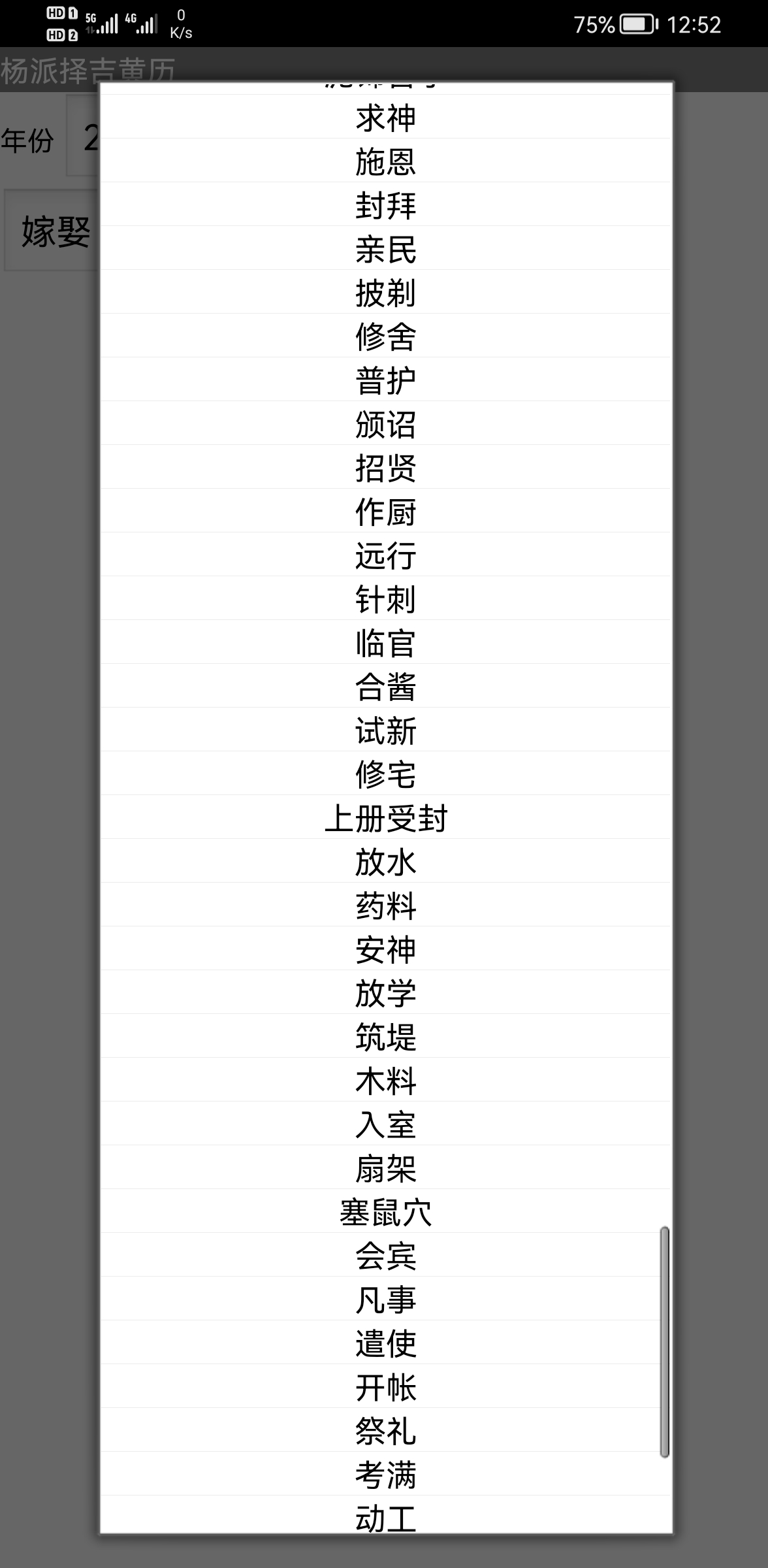Tap 合酱 in the dropdown
768x1568 pixels.
pos(385,687)
